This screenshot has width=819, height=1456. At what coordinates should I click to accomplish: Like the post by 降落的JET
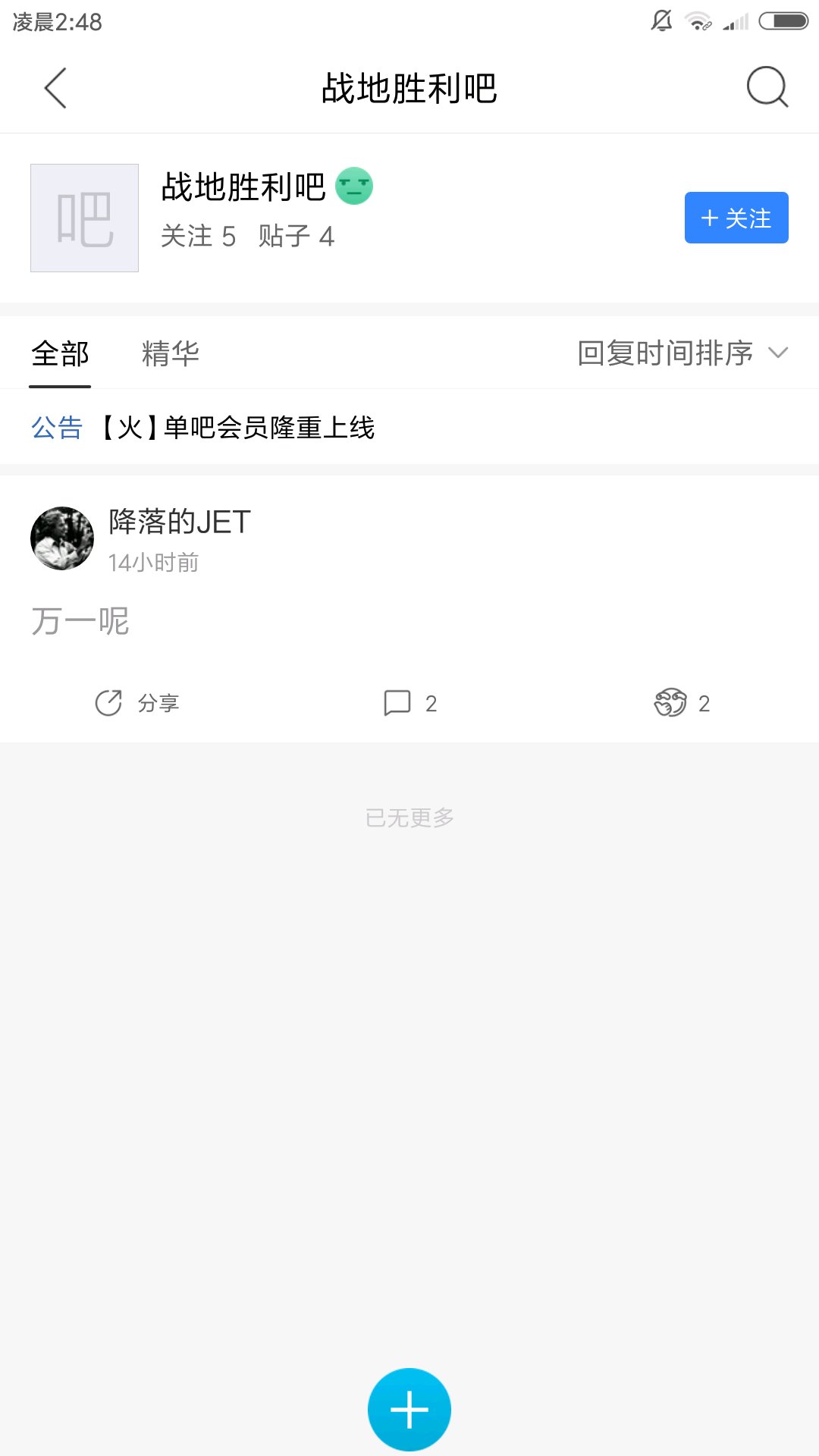click(682, 703)
